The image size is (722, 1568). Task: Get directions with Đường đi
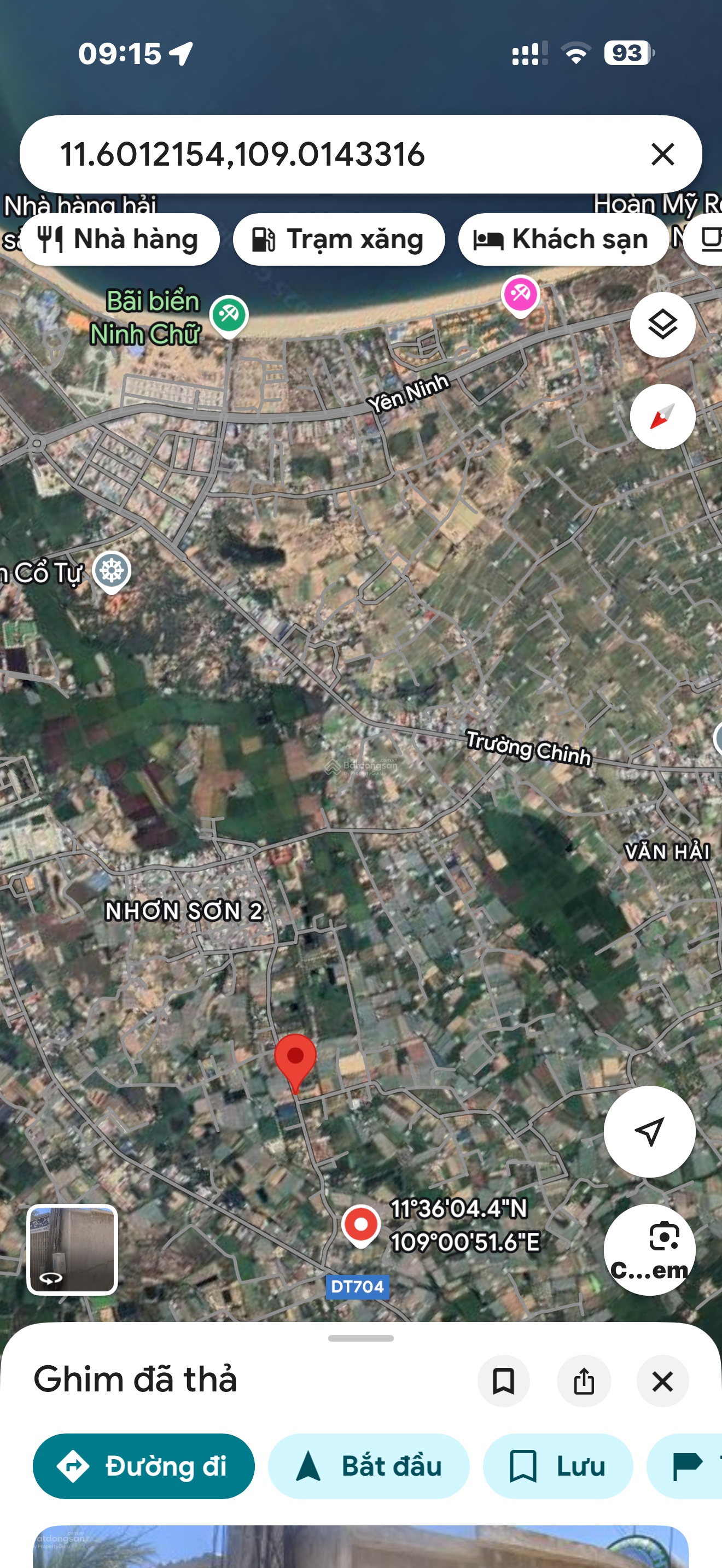(144, 1466)
